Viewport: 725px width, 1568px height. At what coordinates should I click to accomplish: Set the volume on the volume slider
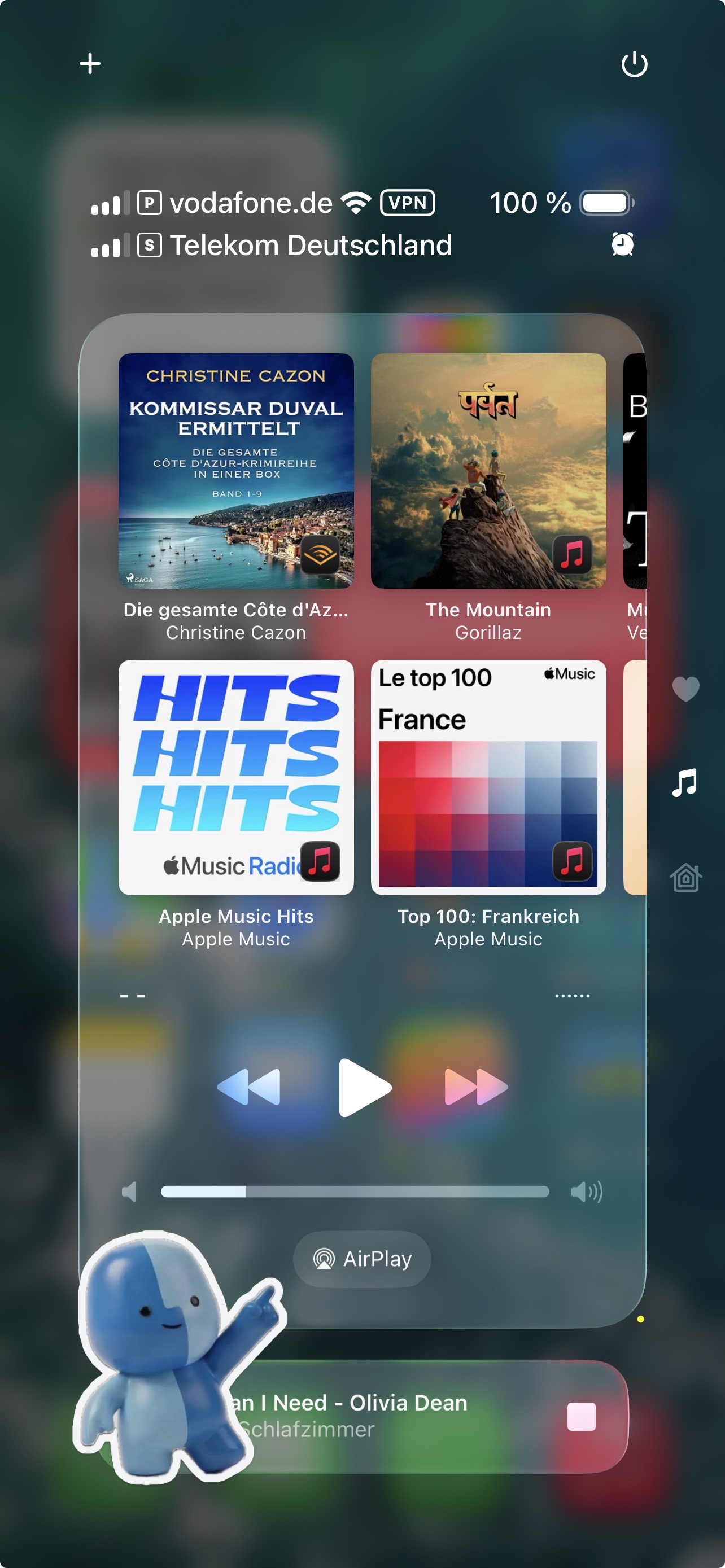(x=355, y=1191)
